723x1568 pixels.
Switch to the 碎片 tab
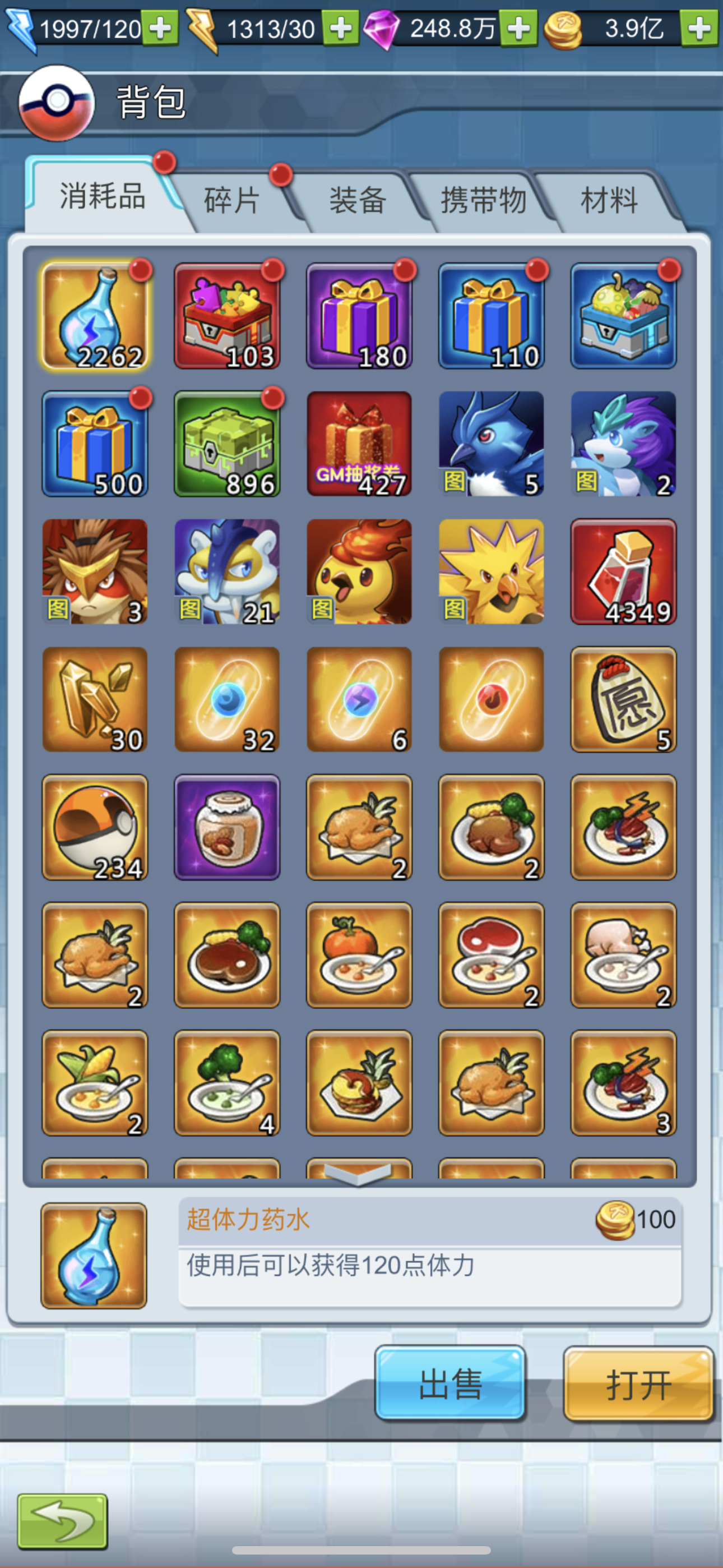tap(231, 200)
